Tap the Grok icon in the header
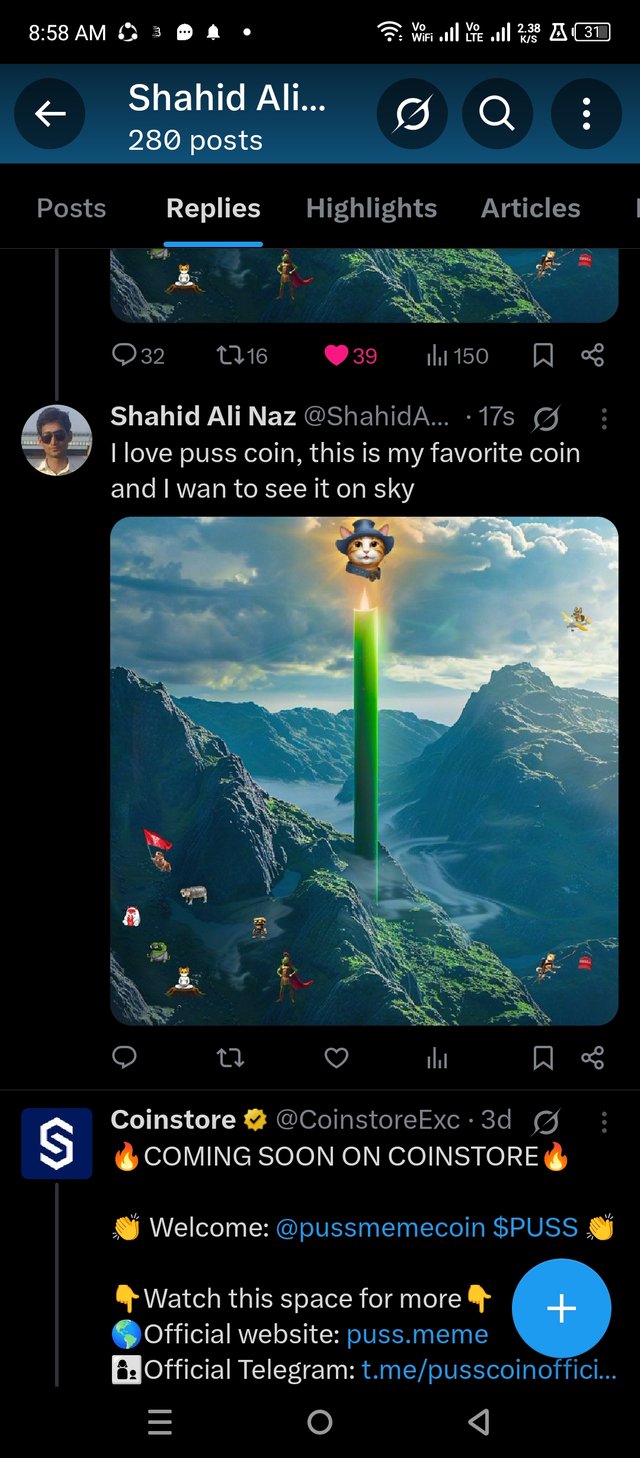The height and width of the screenshot is (1458, 640). tap(412, 115)
